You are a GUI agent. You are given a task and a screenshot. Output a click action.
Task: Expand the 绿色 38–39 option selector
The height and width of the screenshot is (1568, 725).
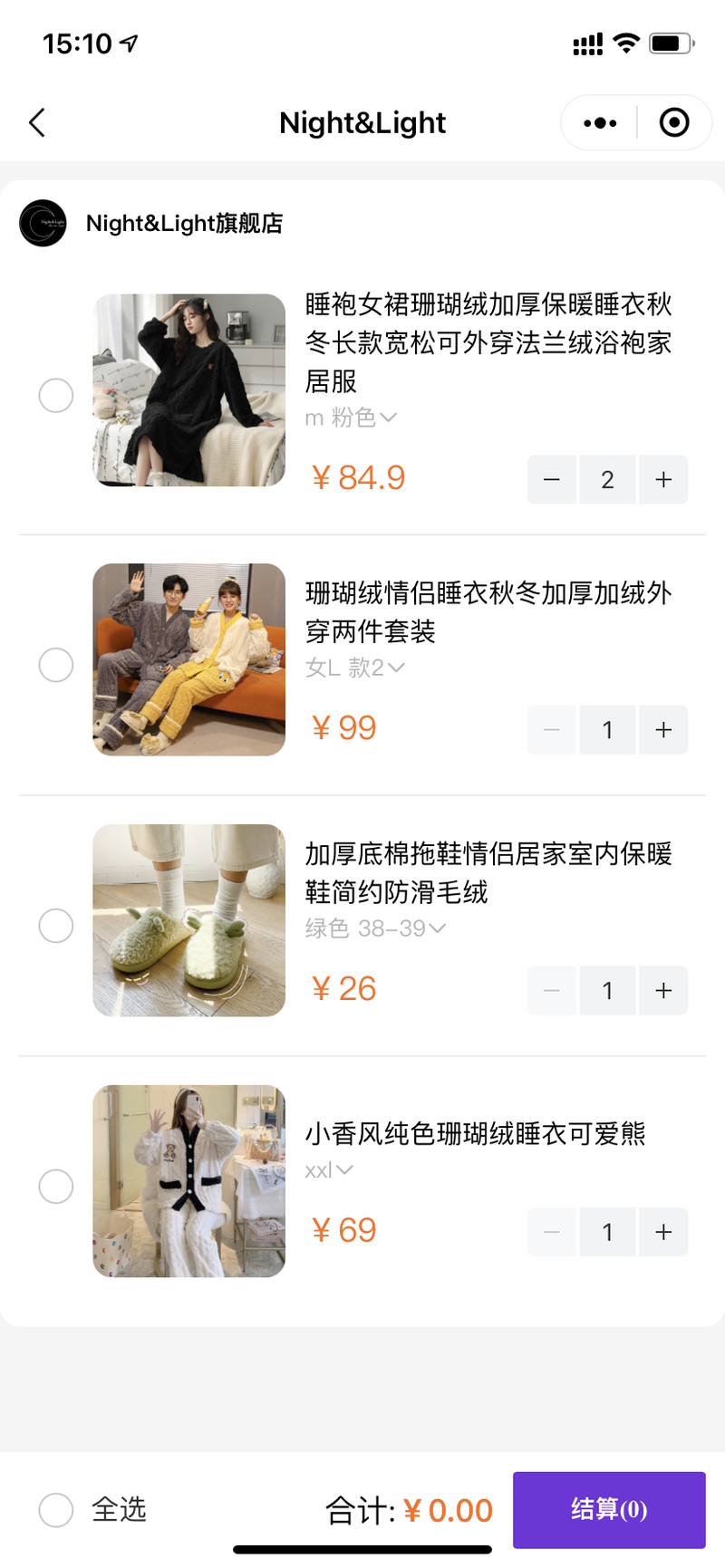coord(375,928)
